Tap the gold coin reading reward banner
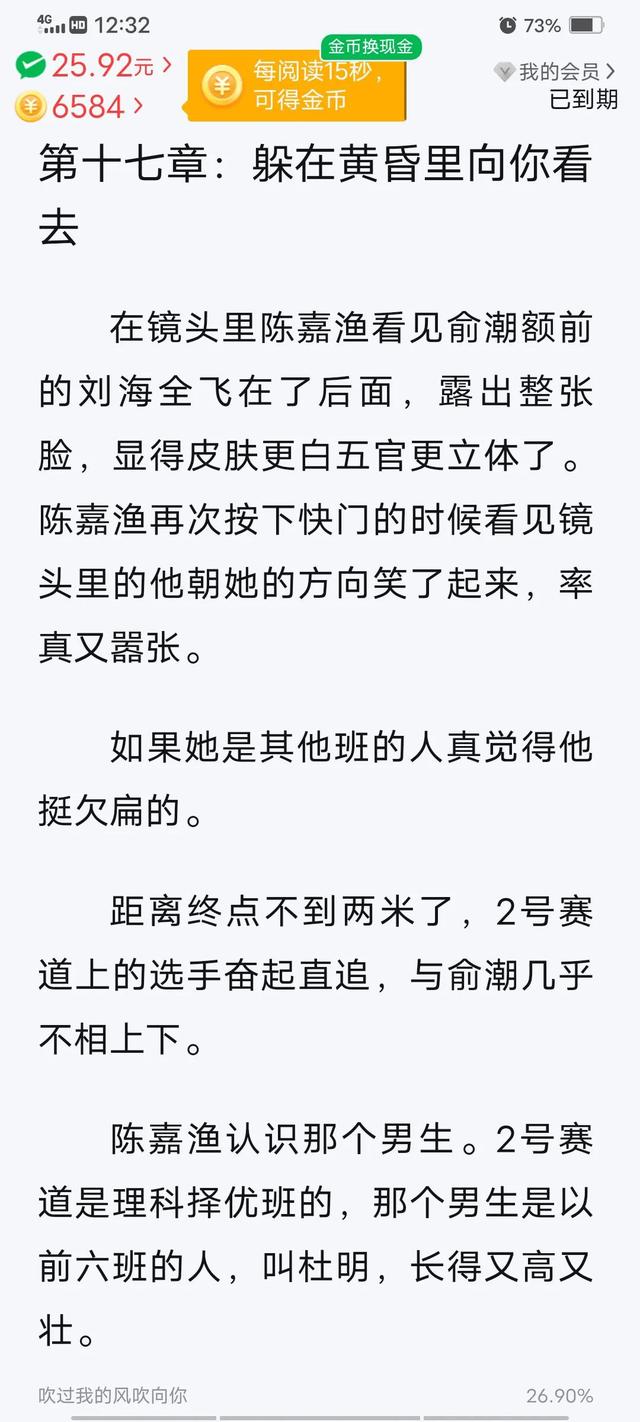This screenshot has height=1422, width=640. coord(297,86)
